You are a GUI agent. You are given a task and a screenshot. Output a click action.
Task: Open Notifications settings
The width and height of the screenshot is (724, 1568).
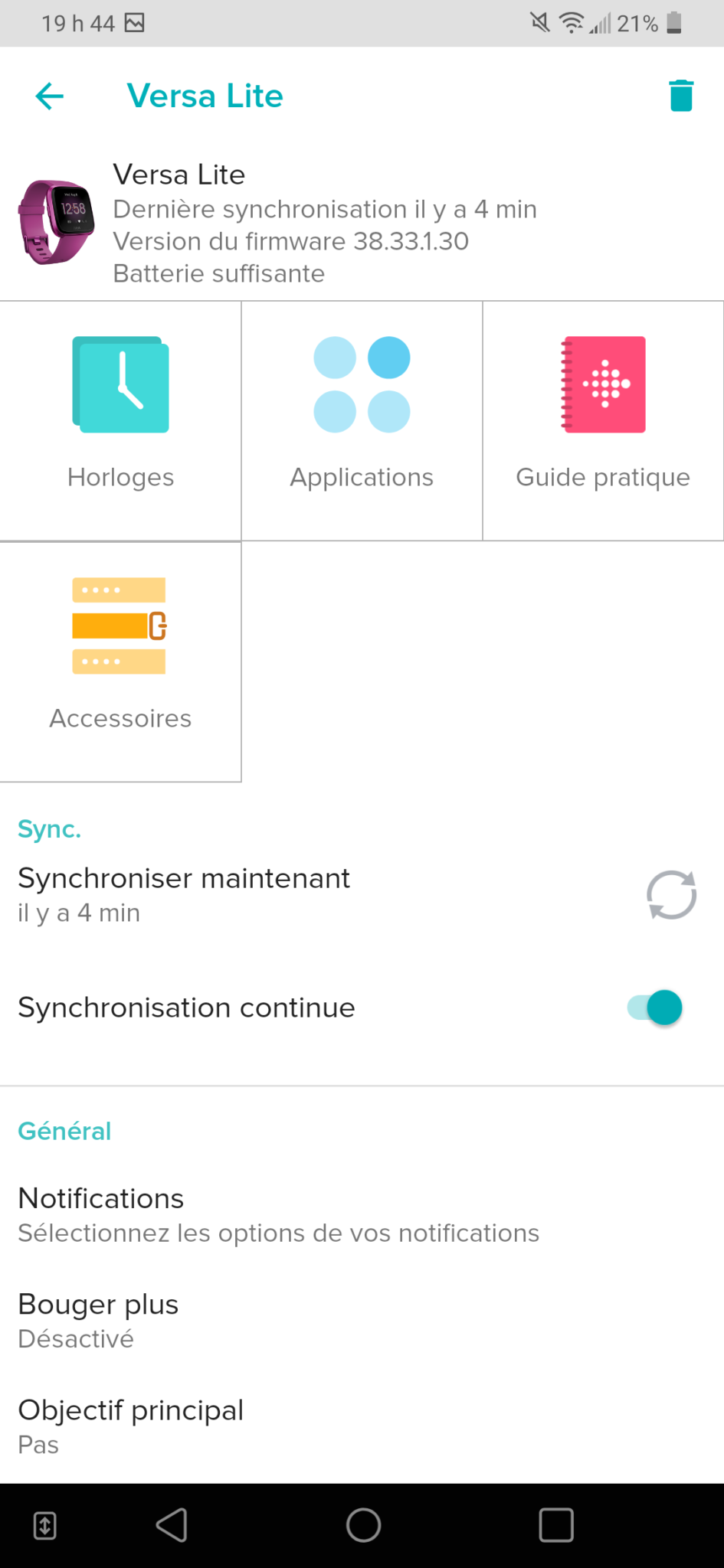[x=278, y=1214]
